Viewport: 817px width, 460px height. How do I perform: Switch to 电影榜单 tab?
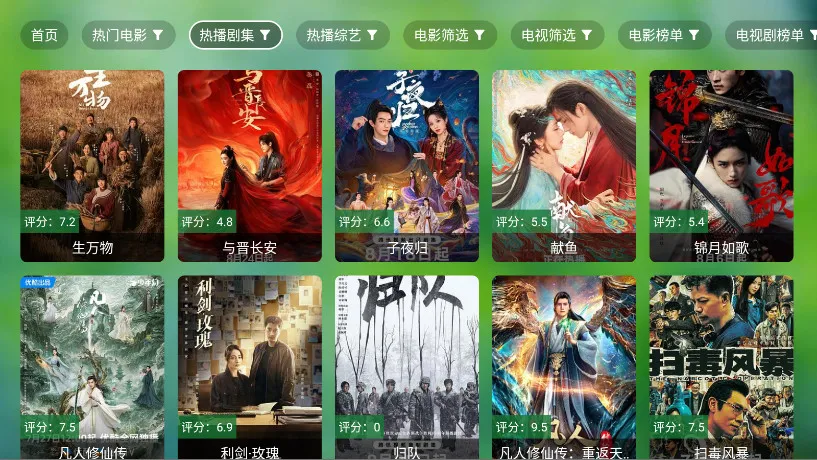coord(664,35)
